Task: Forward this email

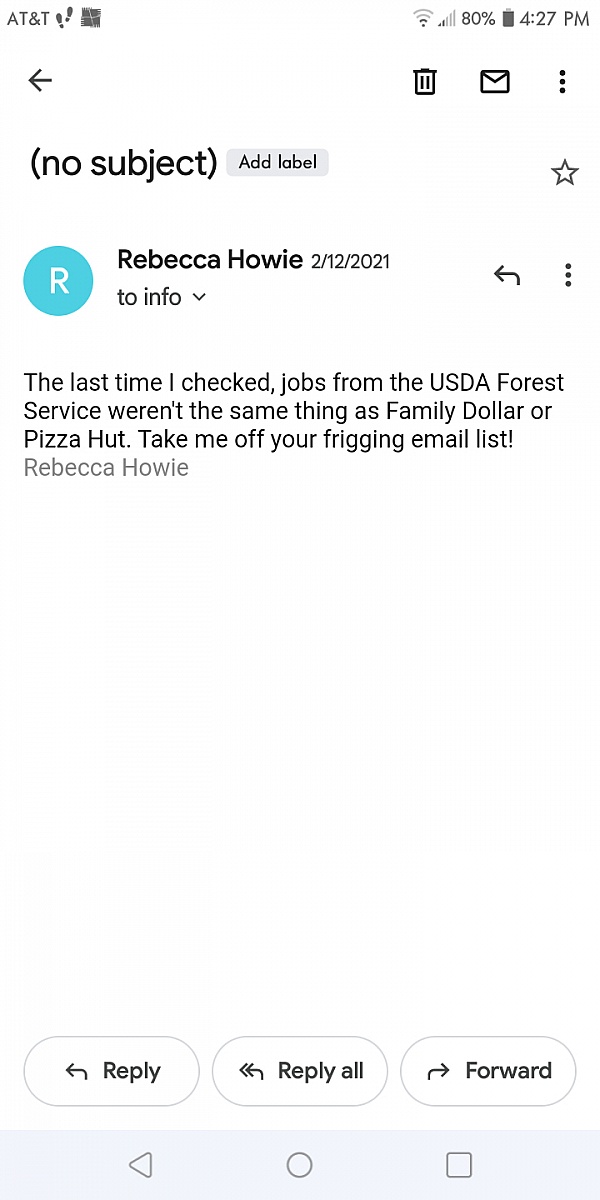Action: click(x=488, y=1071)
